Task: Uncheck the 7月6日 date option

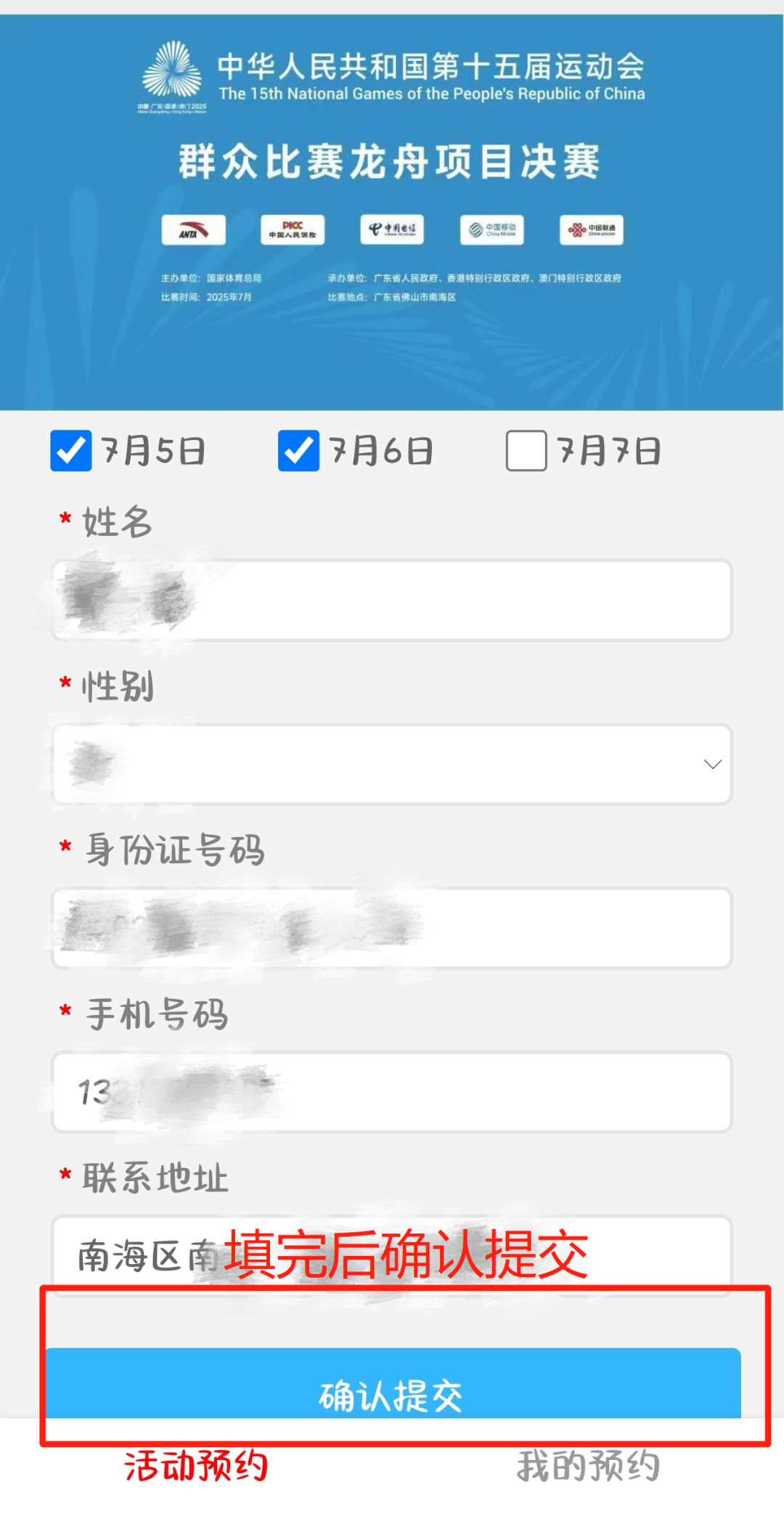Action: click(298, 451)
